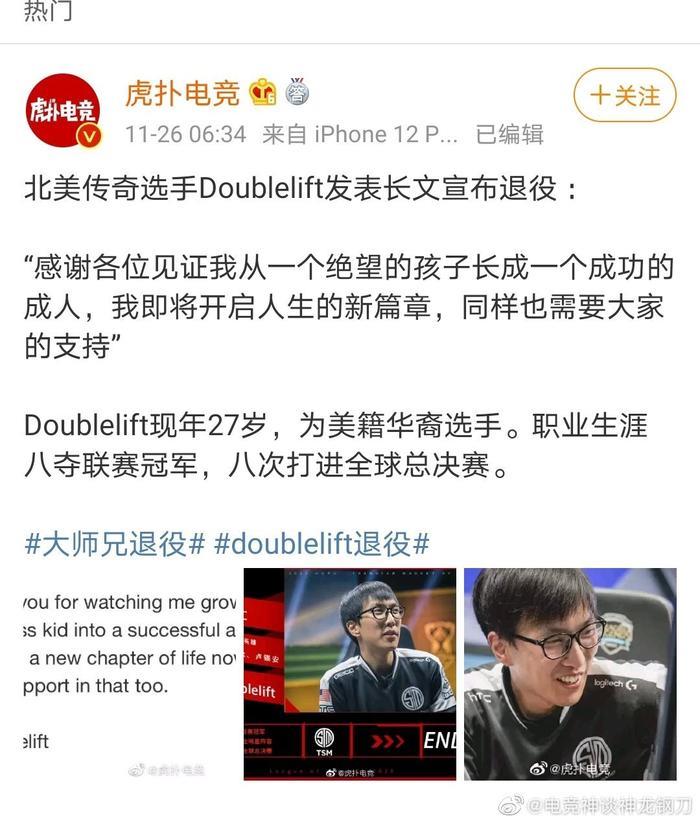Open the 虎扑电竞 profile avatar
700x823 pixels.
coord(63,110)
